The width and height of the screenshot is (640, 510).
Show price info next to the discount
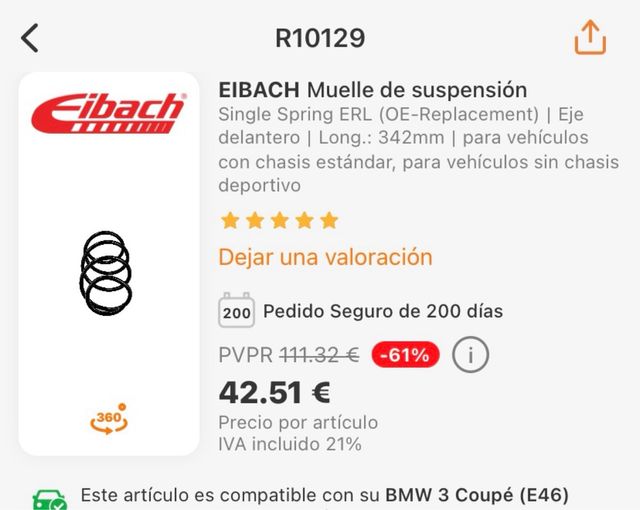coord(470,354)
